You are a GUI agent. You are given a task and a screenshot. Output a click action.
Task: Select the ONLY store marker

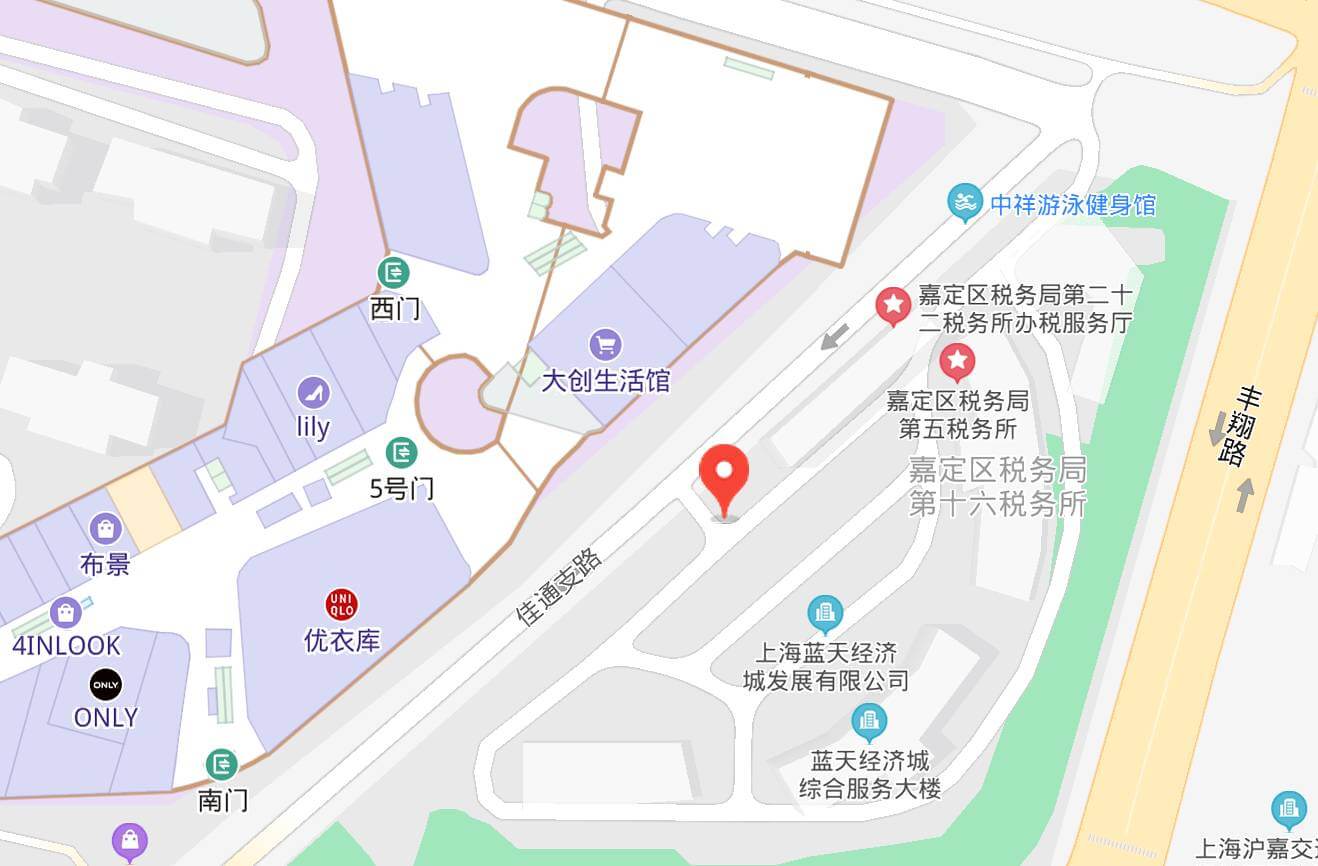pos(105,684)
